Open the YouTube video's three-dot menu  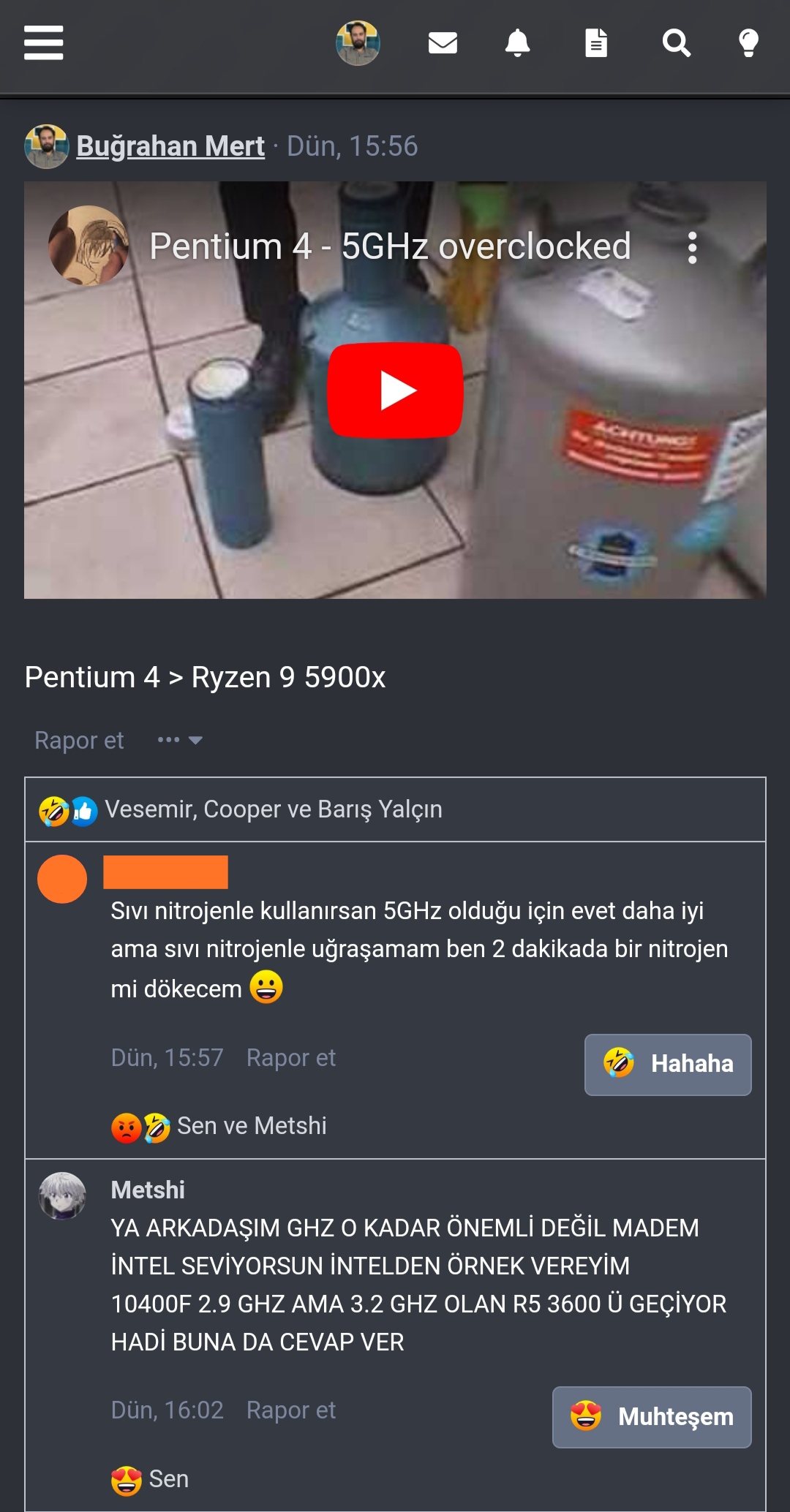point(692,248)
